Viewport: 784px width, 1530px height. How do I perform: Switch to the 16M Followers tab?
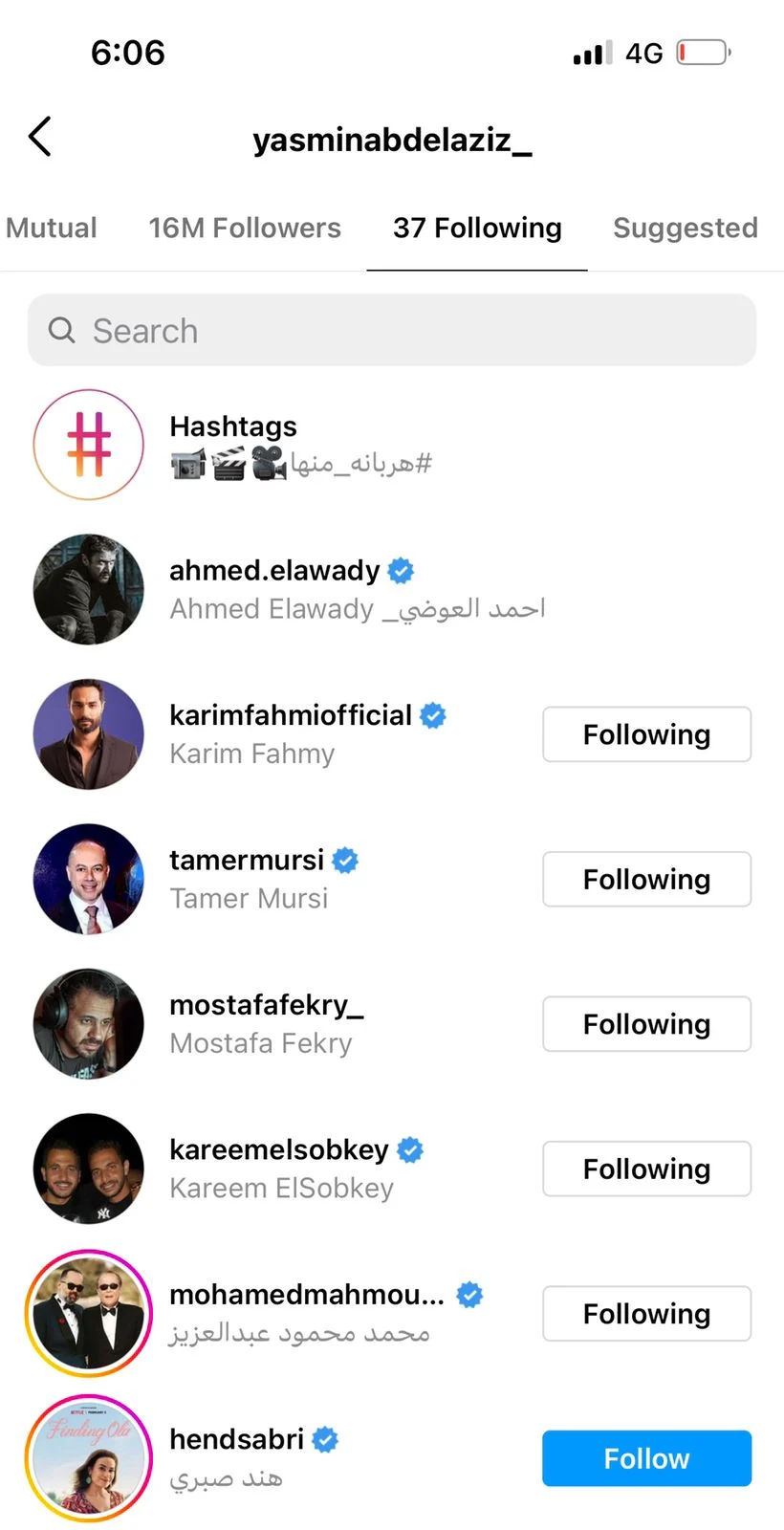[244, 228]
